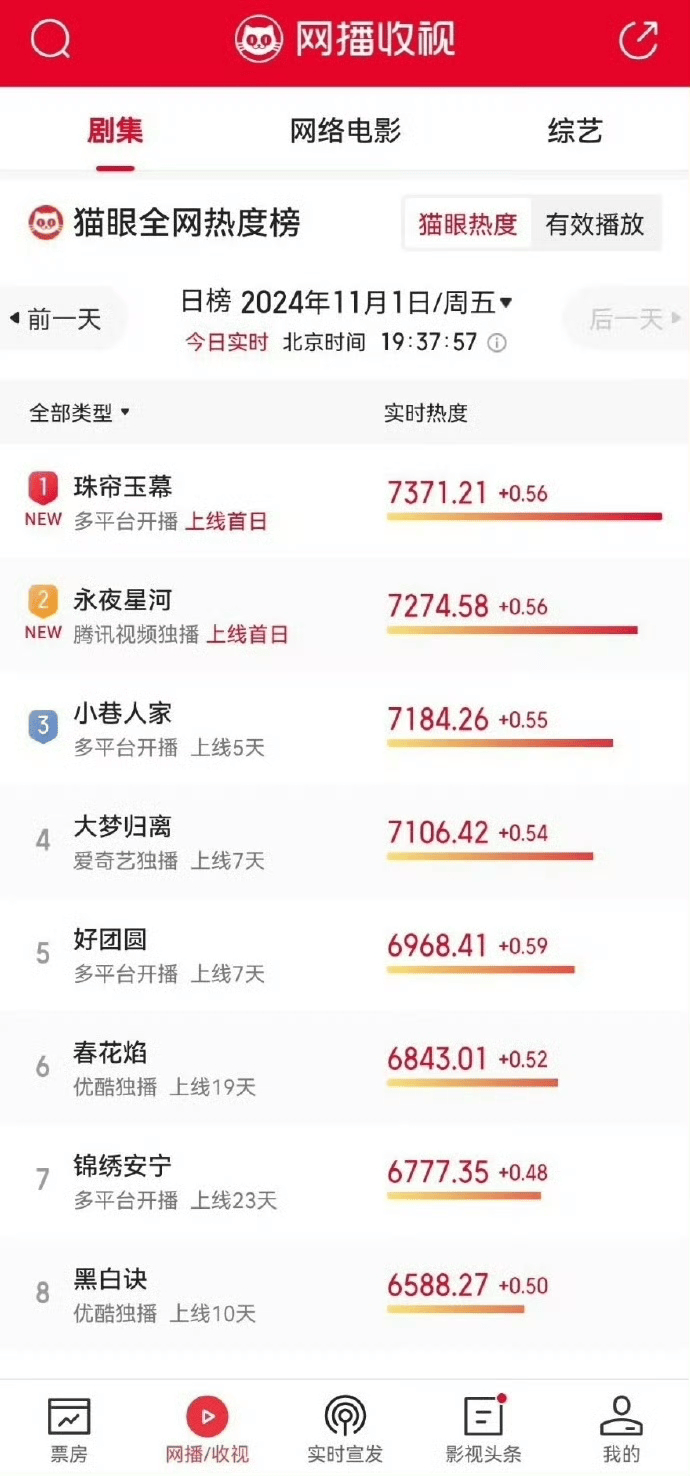The image size is (690, 1476).
Task: Open 大梦归离 ranking entry
Action: tap(123, 827)
